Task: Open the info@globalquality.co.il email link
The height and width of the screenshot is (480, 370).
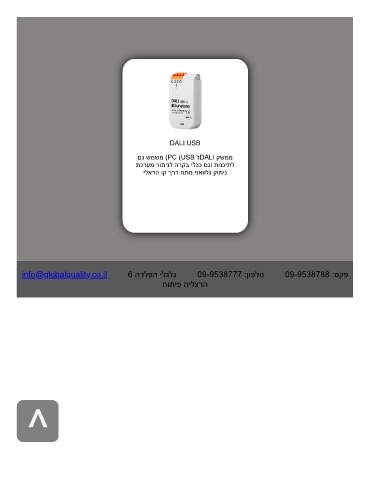Action: 64,275
